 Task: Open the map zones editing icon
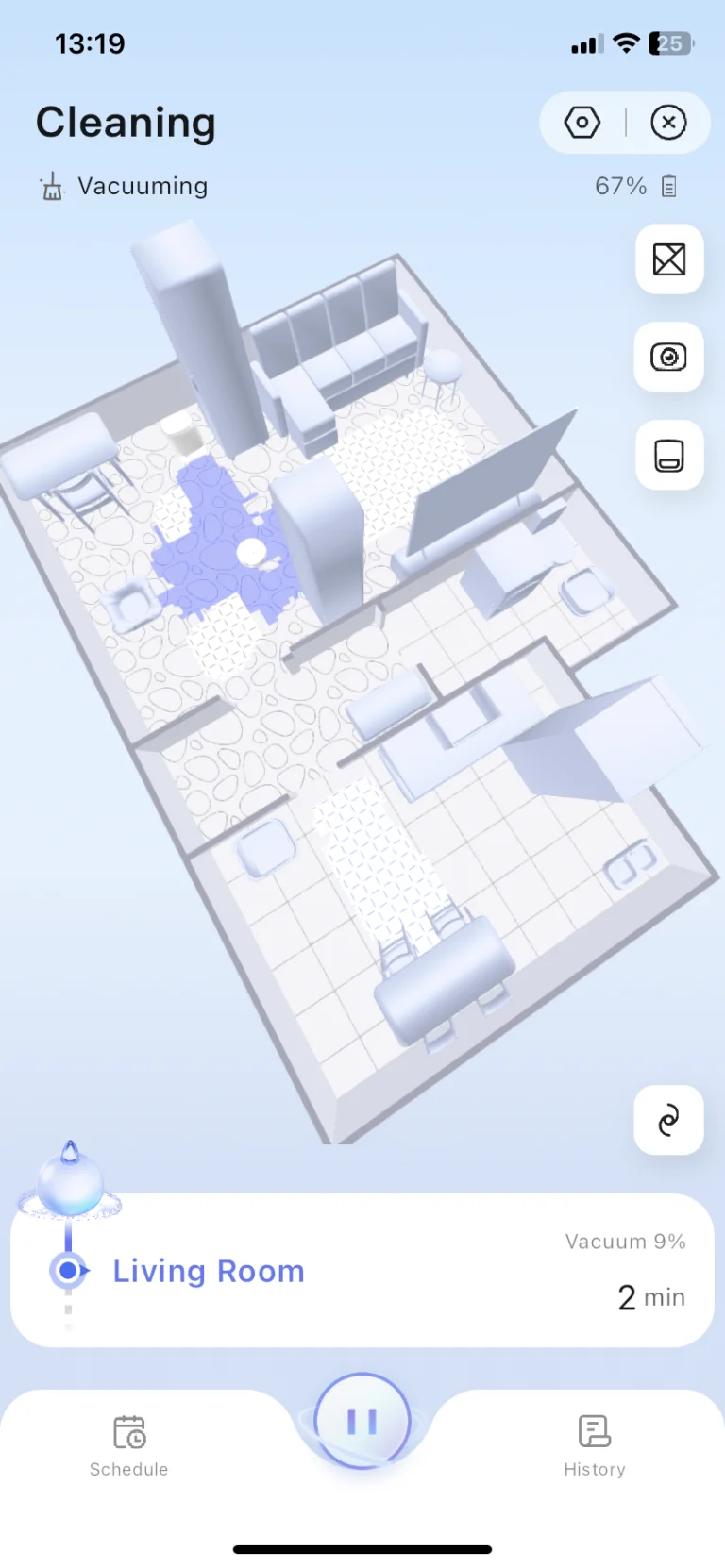pyautogui.click(x=668, y=259)
